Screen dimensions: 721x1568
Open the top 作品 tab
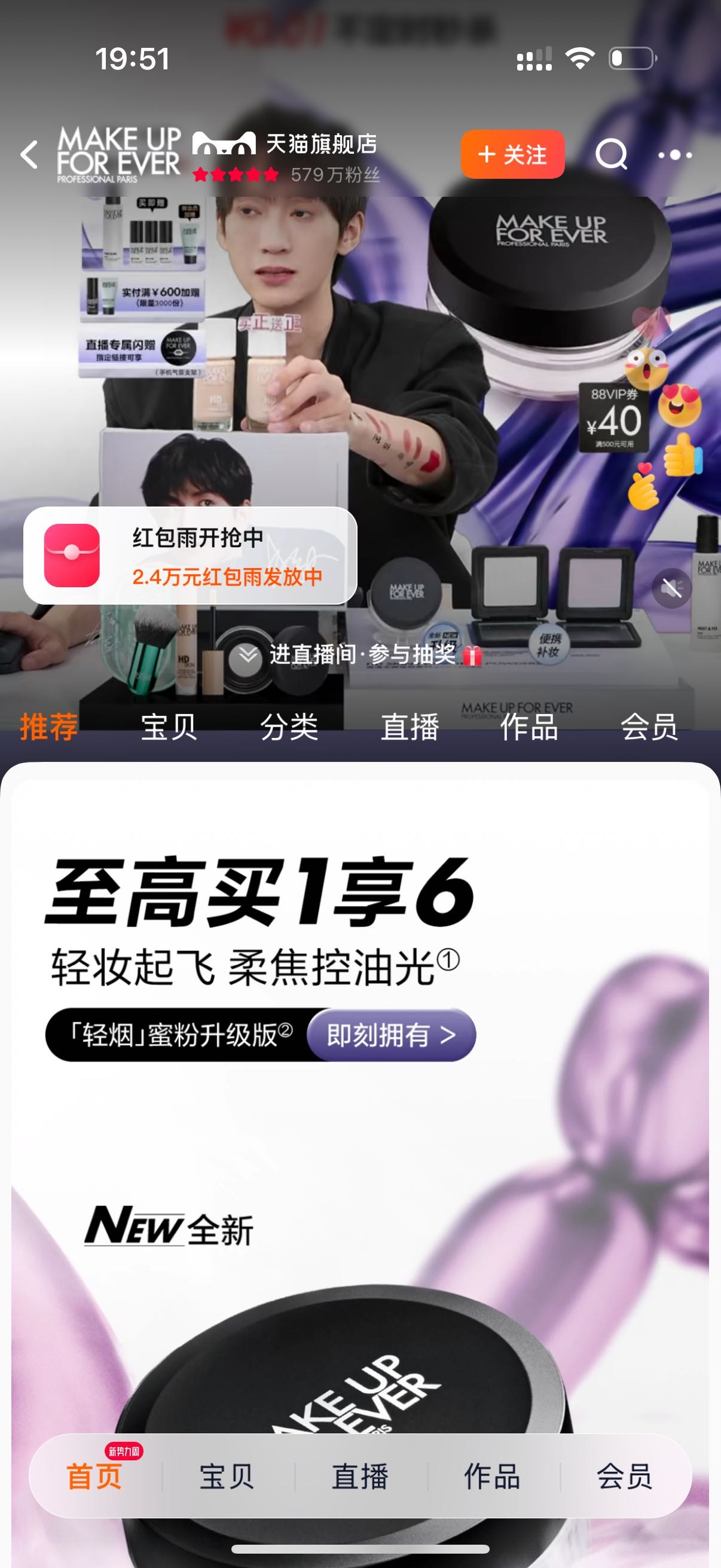pyautogui.click(x=529, y=727)
